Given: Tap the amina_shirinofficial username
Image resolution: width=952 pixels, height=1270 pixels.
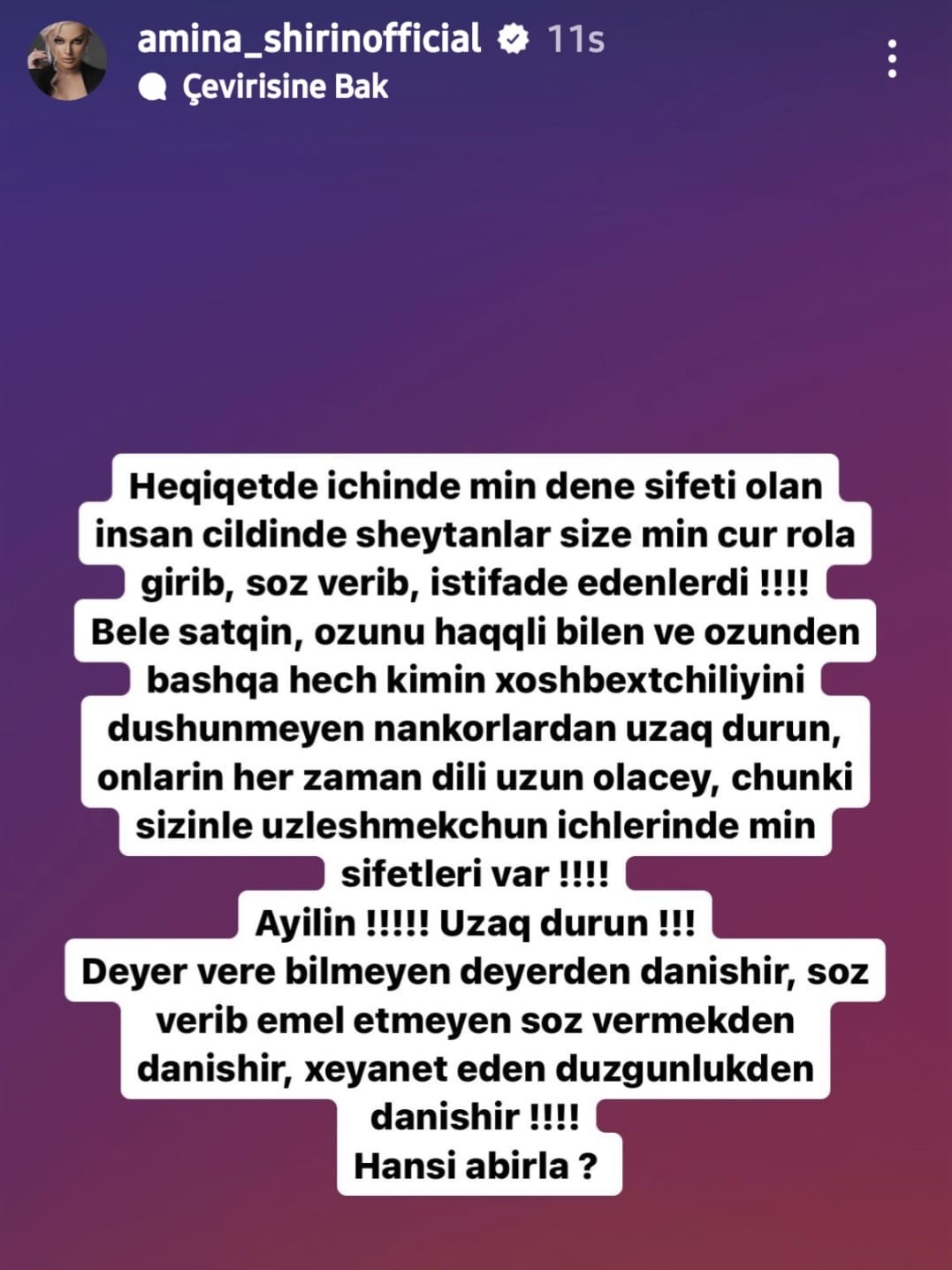Looking at the screenshot, I should tap(309, 39).
